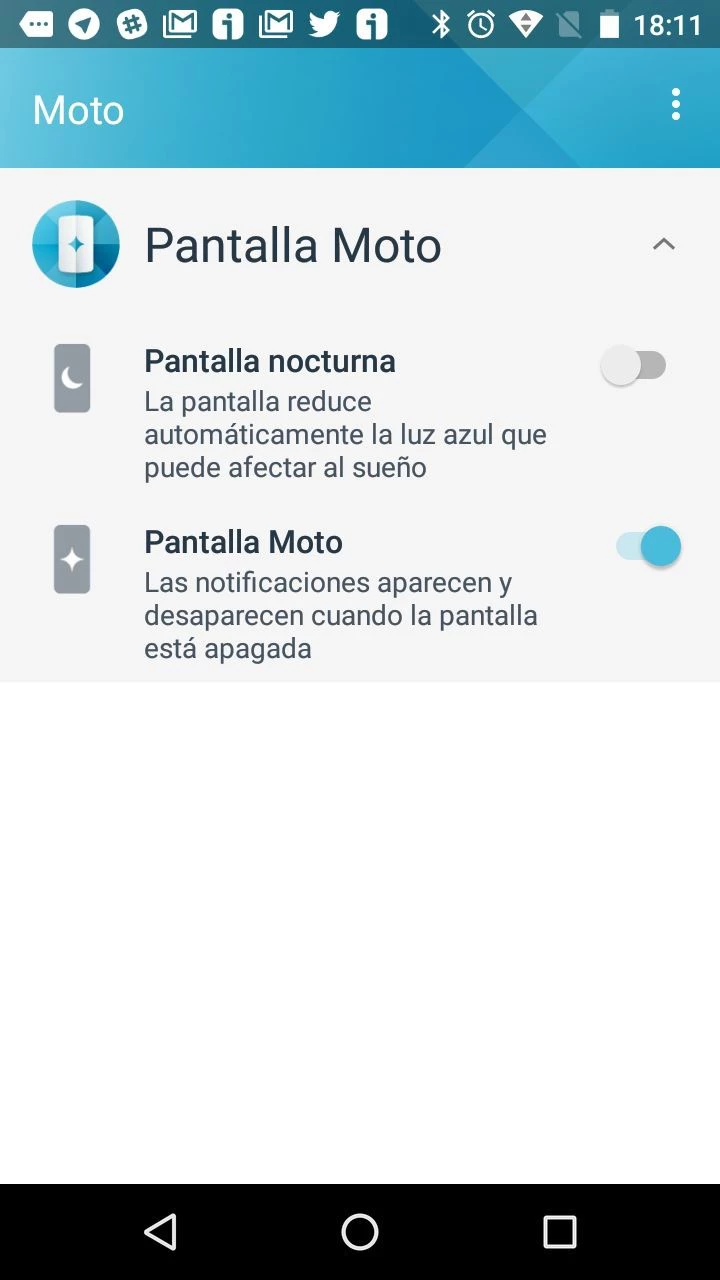Collapse the Pantalla Moto section
The width and height of the screenshot is (720, 1280).
[x=664, y=244]
